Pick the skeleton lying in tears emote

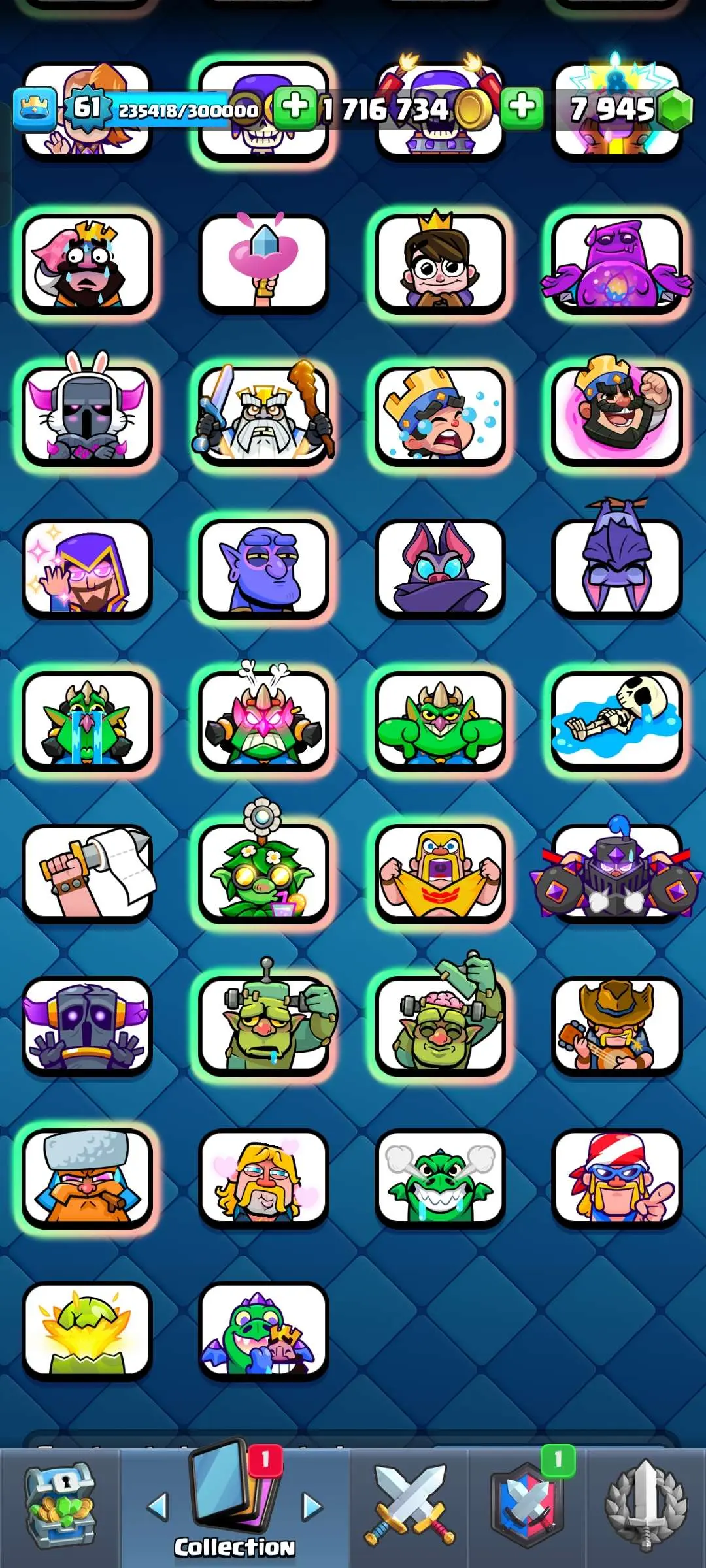click(x=616, y=721)
